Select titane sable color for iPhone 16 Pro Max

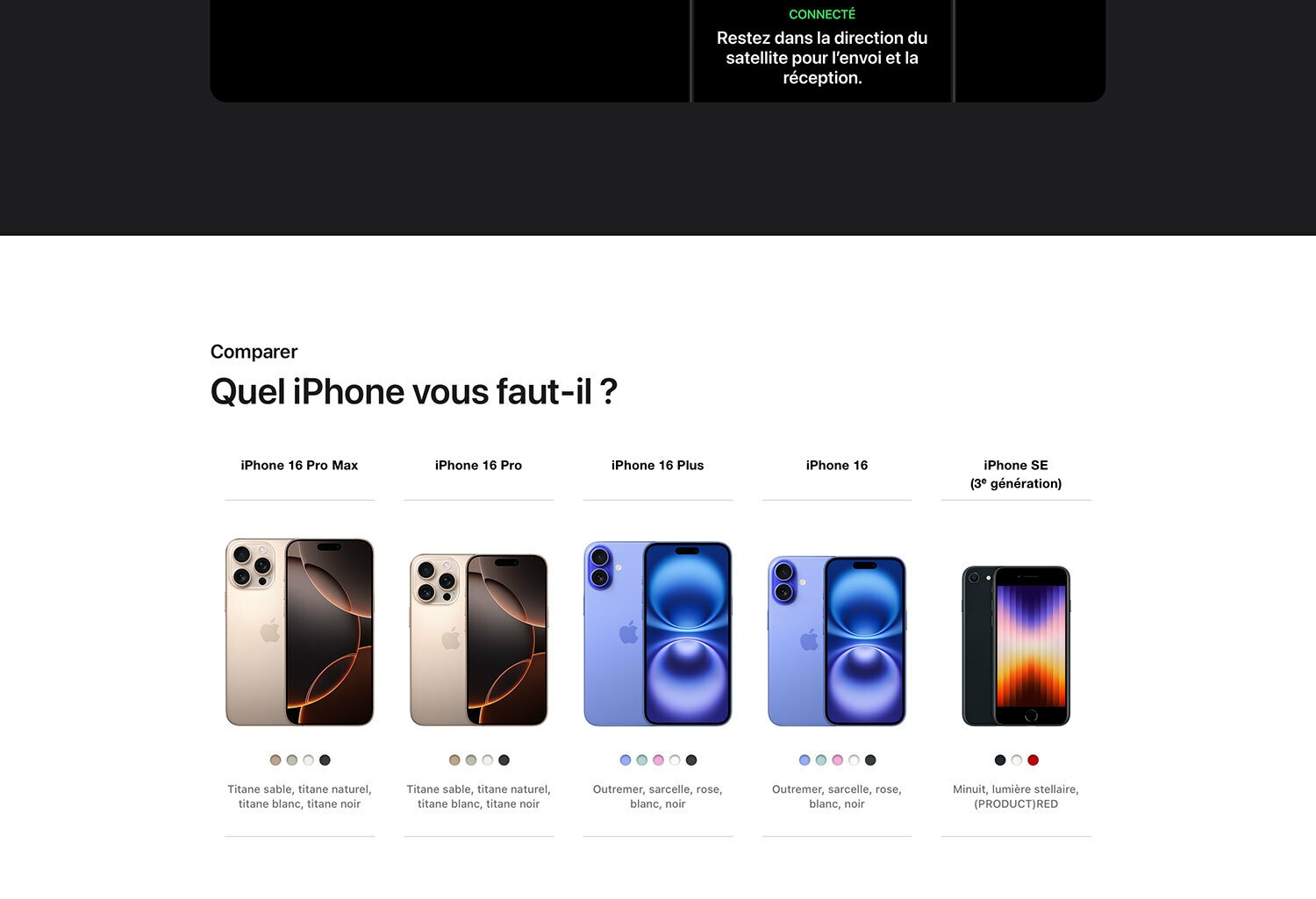[275, 760]
